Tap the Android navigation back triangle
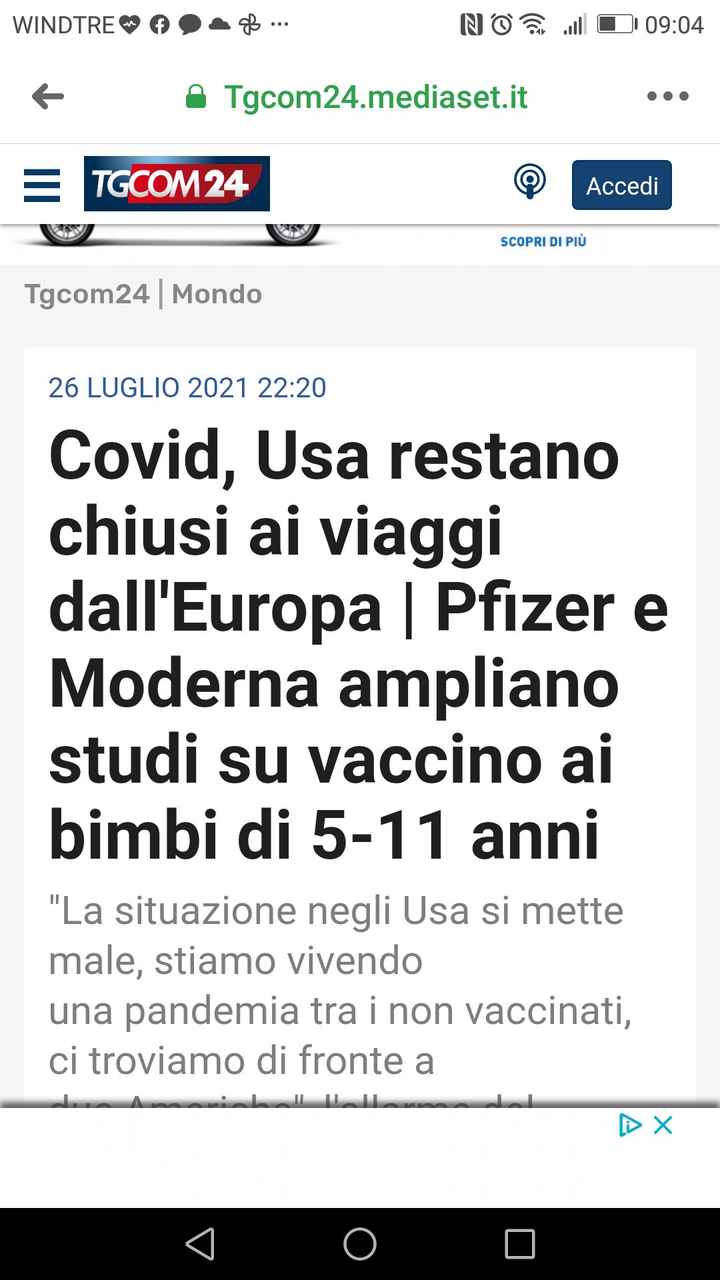Viewport: 720px width, 1280px height. pyautogui.click(x=199, y=1243)
